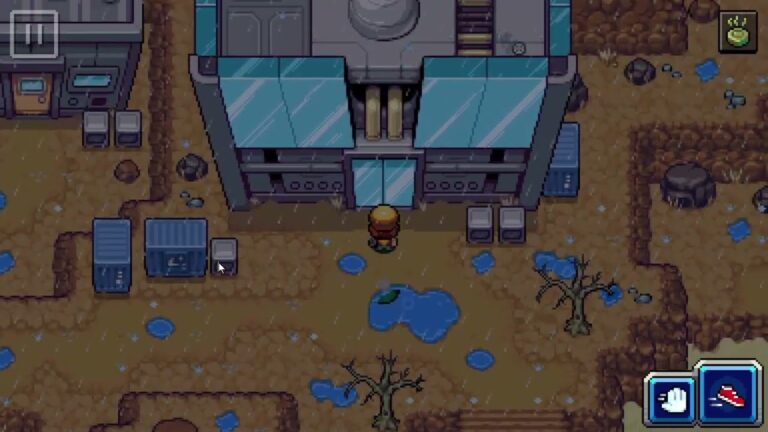Open the coffee cup icon
The image size is (768, 432).
pyautogui.click(x=738, y=32)
